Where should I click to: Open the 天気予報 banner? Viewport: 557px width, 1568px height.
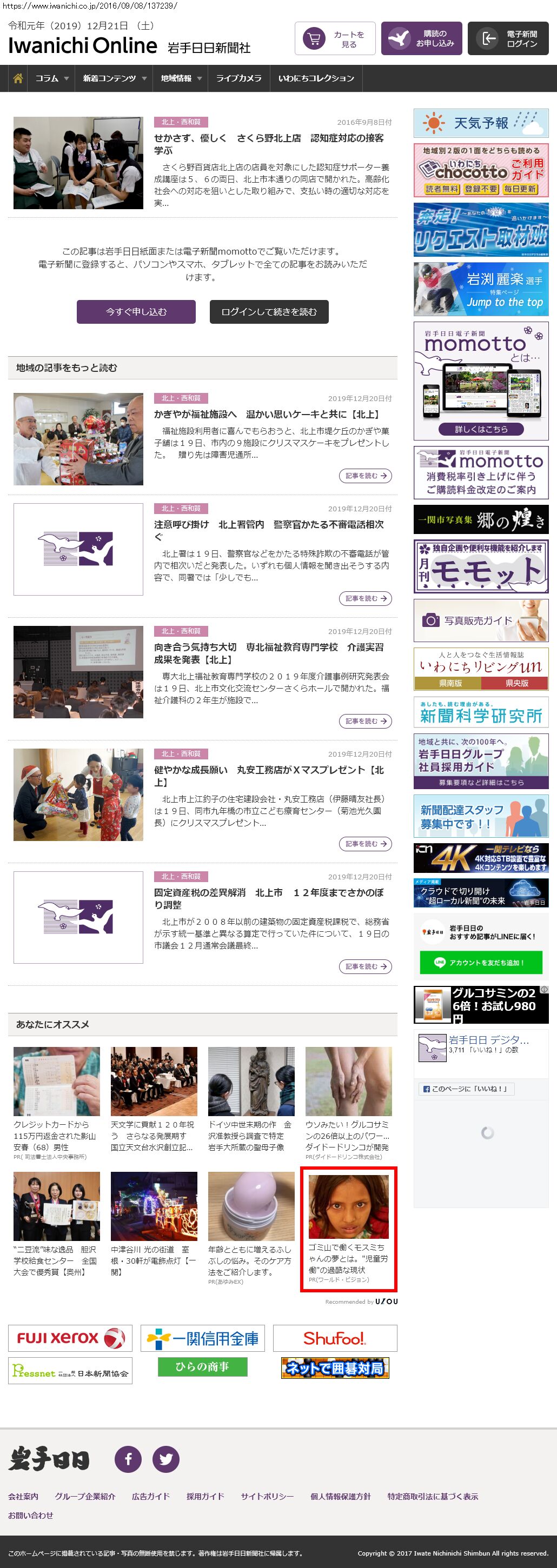[481, 124]
